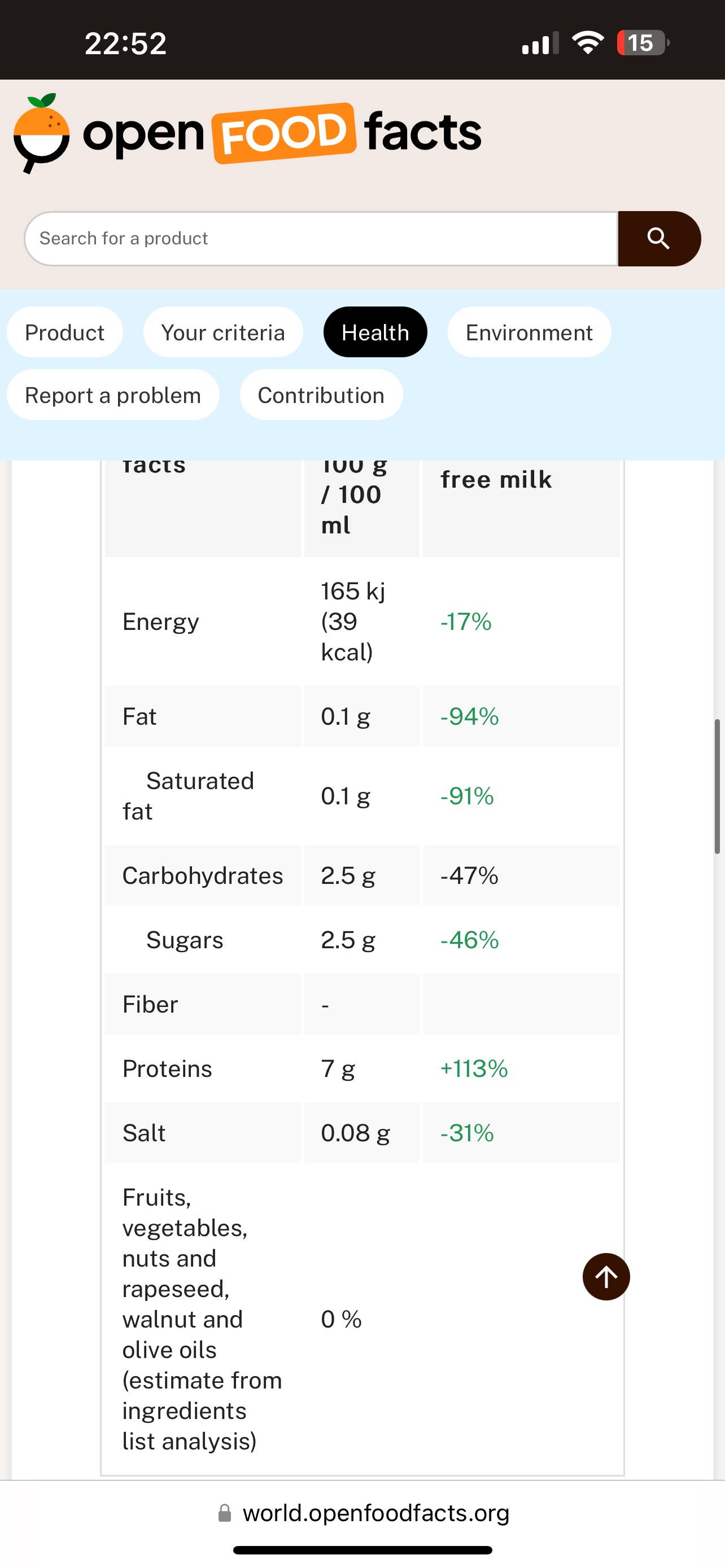
Task: Open the Your criteria section
Action: click(223, 332)
